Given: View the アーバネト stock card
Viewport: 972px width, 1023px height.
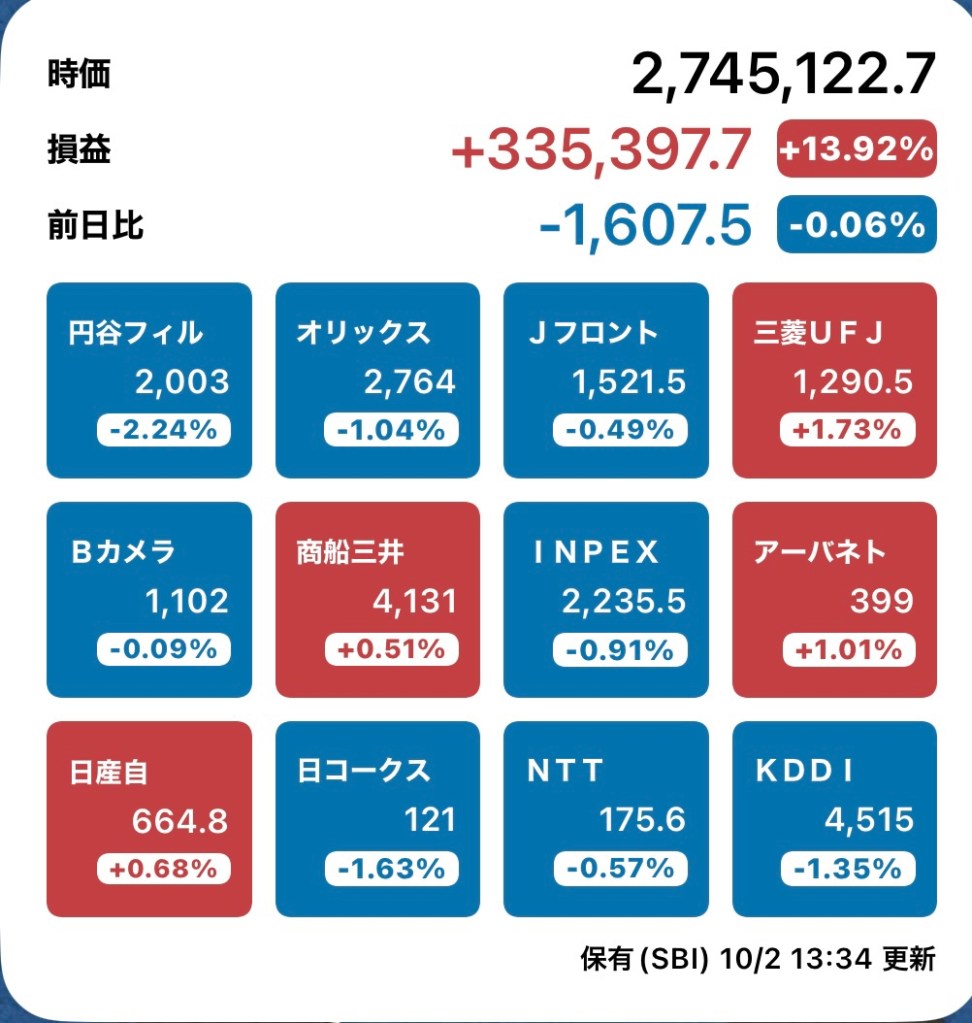Looking at the screenshot, I should click(834, 599).
